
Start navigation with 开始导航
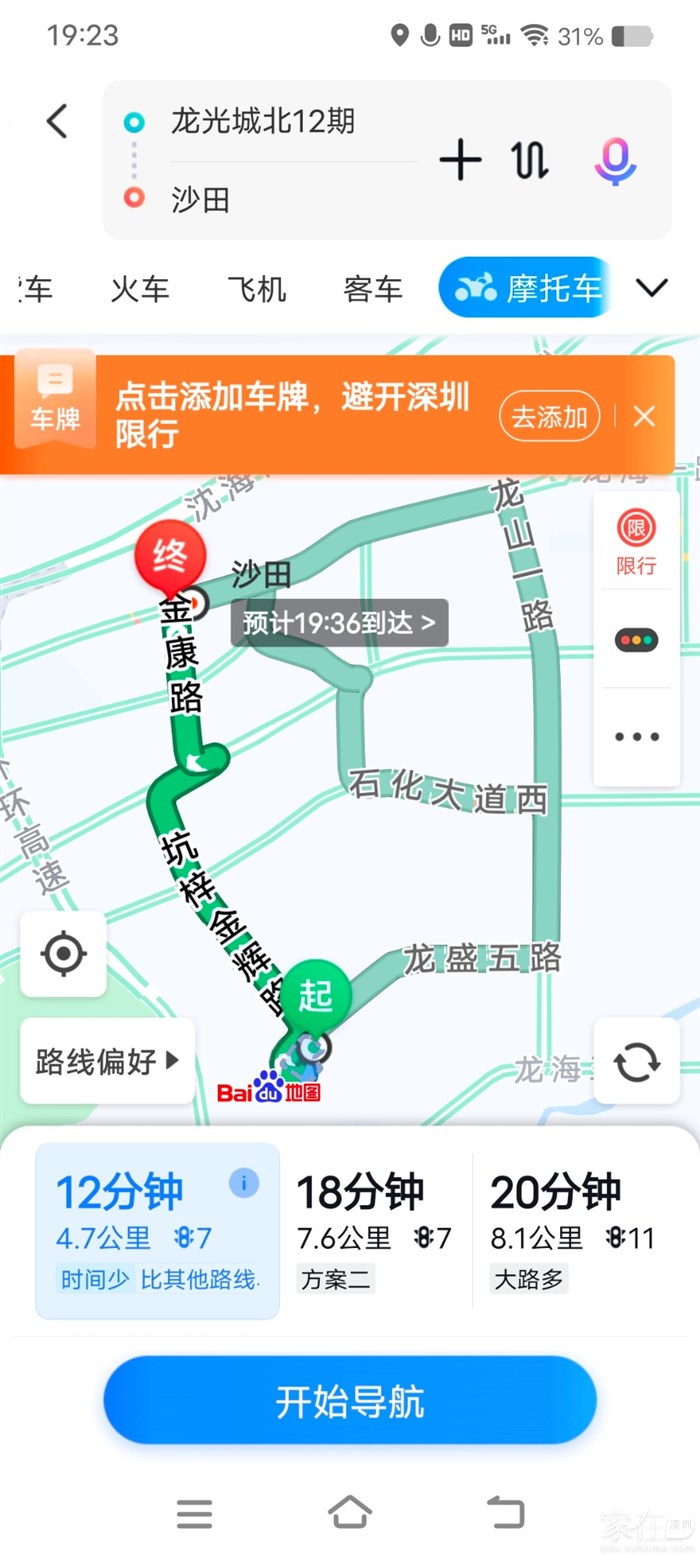point(350,1401)
